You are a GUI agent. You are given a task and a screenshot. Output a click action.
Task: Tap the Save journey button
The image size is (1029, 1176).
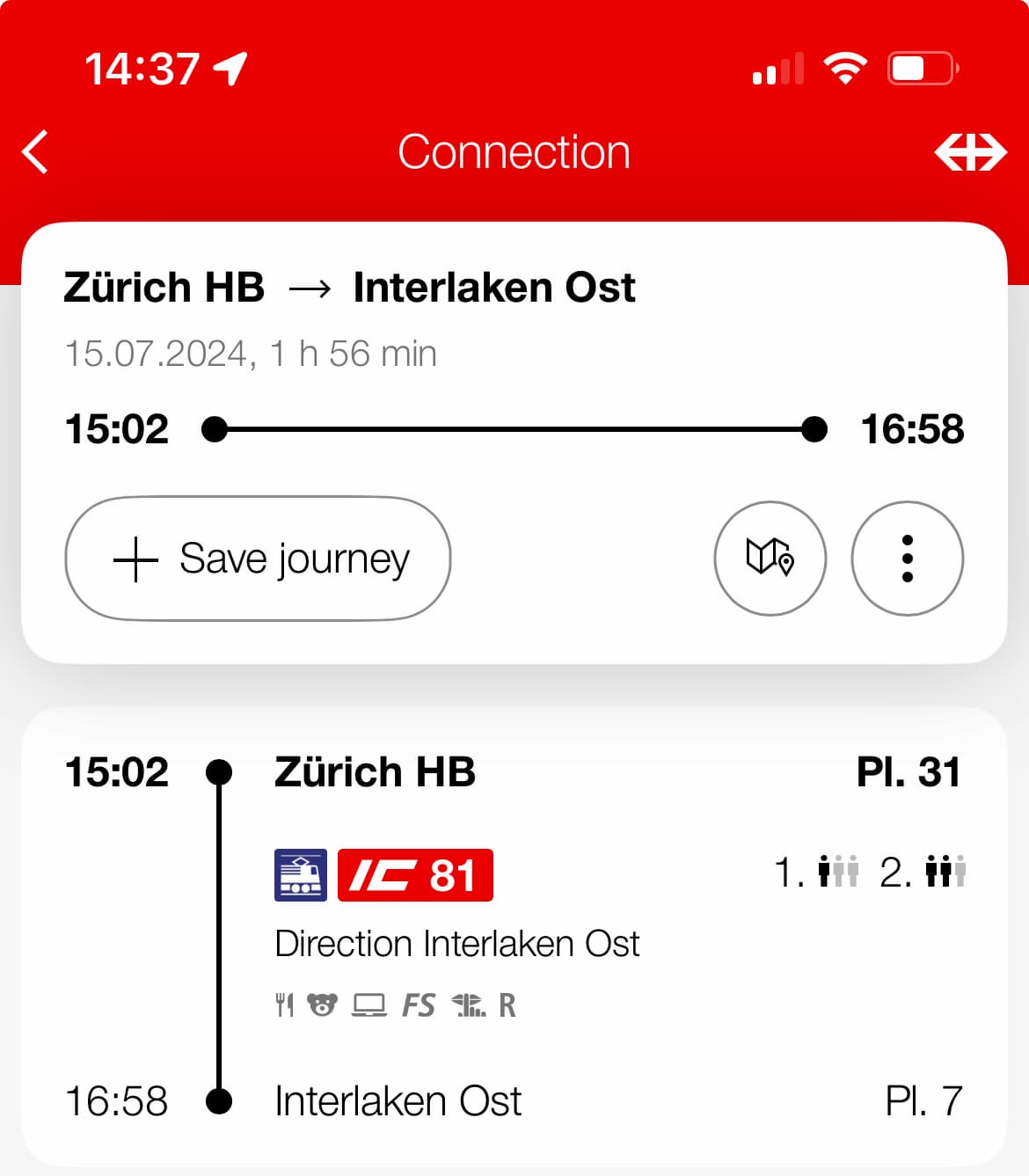tap(257, 559)
